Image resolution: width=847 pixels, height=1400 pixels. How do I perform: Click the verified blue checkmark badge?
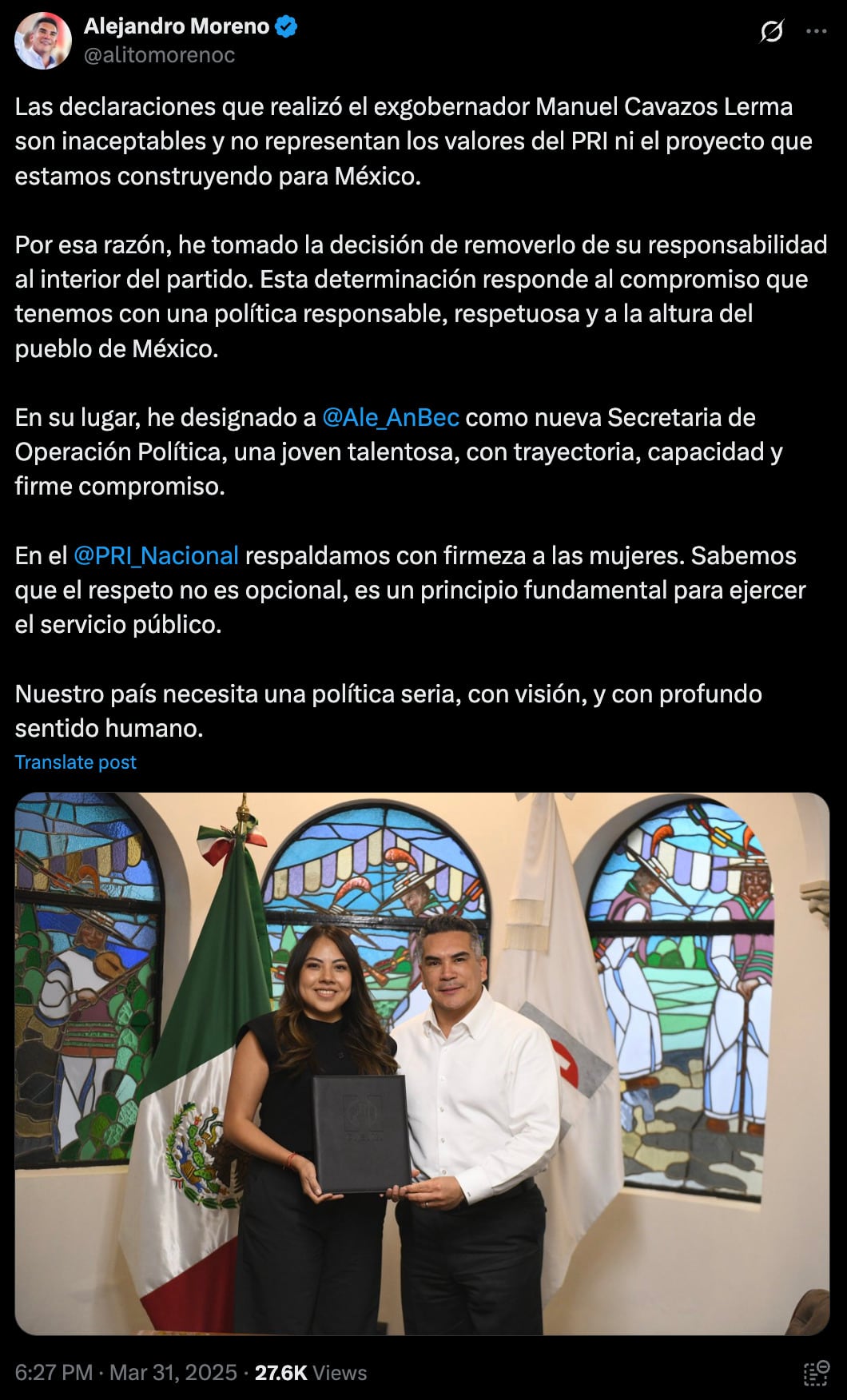click(x=284, y=25)
